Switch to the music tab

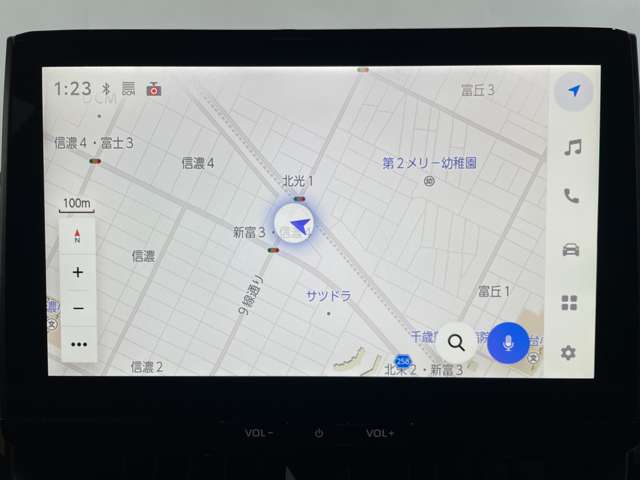click(x=572, y=147)
